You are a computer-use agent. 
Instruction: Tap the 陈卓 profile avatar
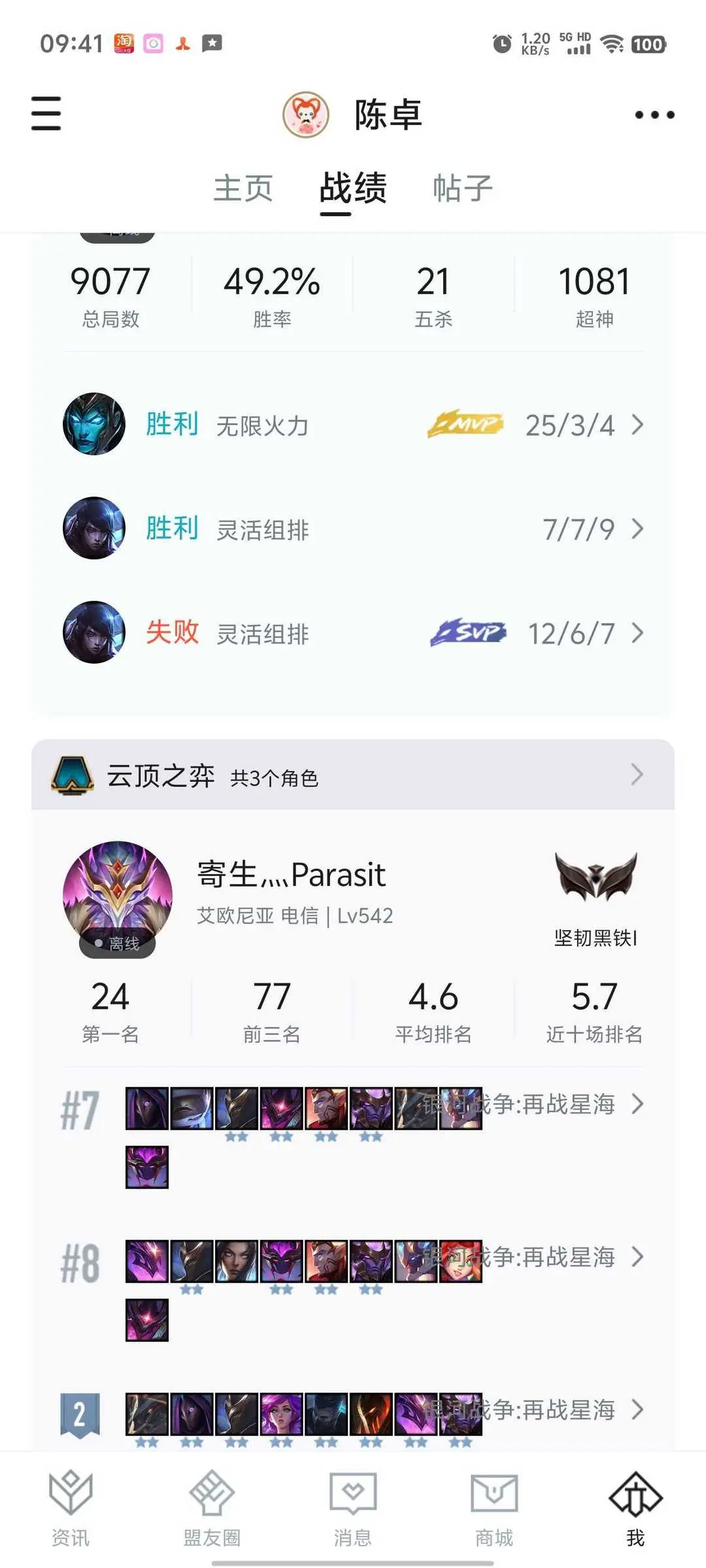tap(305, 114)
